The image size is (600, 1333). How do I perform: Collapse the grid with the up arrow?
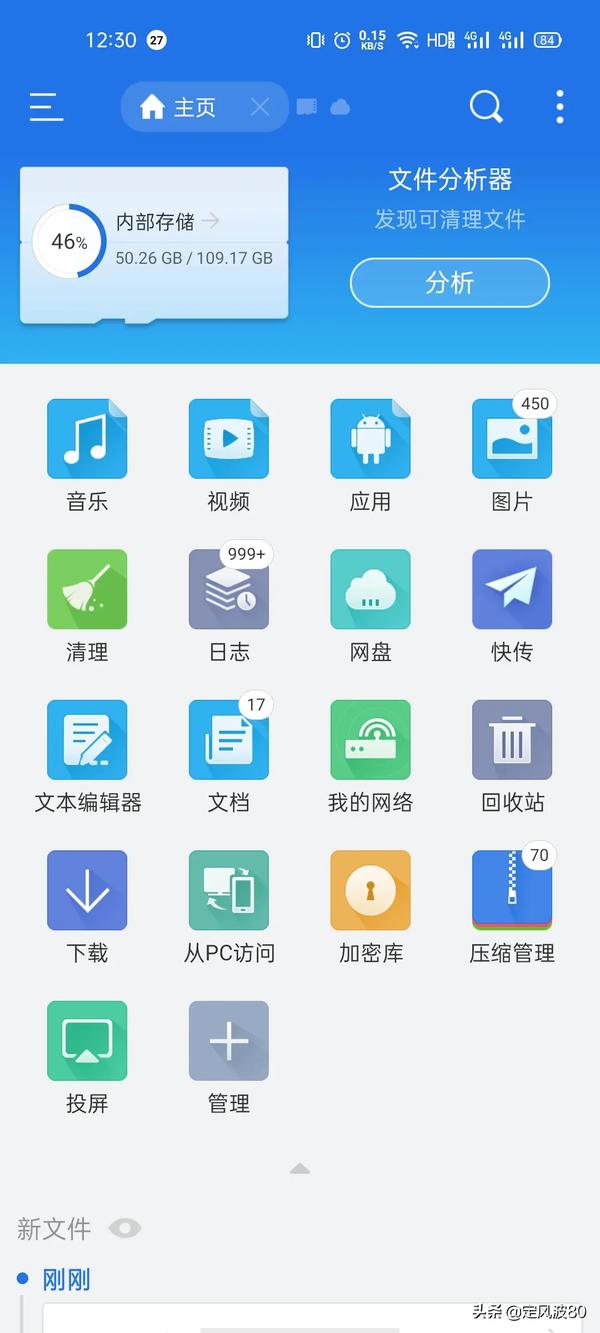[300, 1168]
